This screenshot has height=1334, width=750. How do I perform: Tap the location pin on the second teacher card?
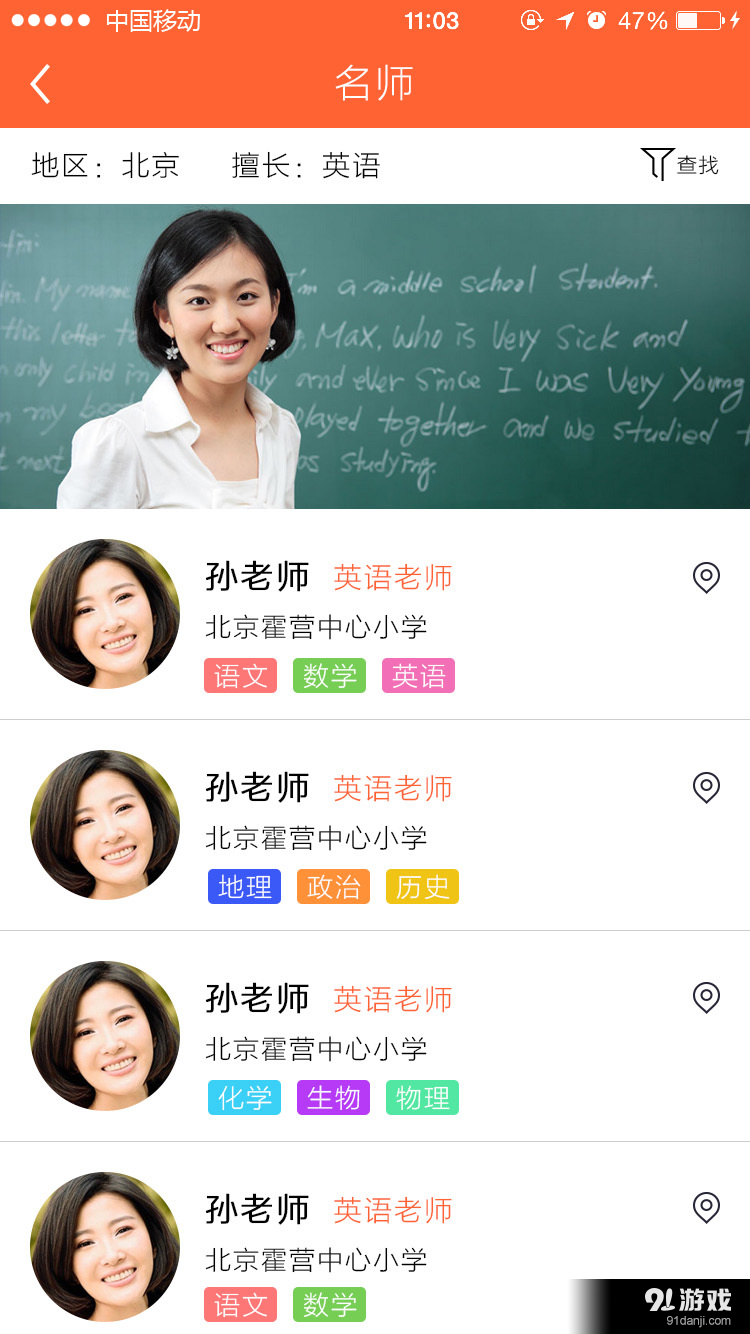click(x=706, y=789)
